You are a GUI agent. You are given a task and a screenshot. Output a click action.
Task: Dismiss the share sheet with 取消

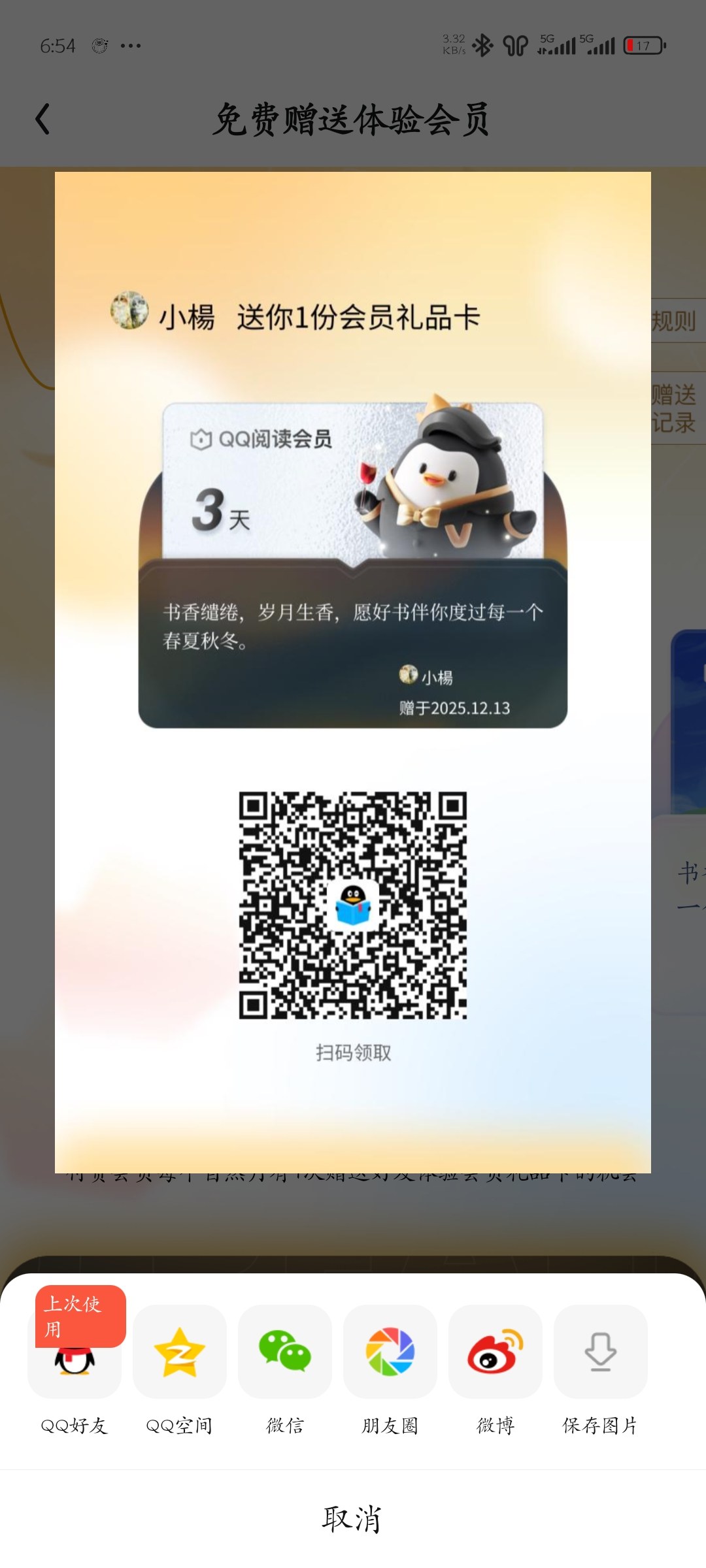pos(352,1519)
